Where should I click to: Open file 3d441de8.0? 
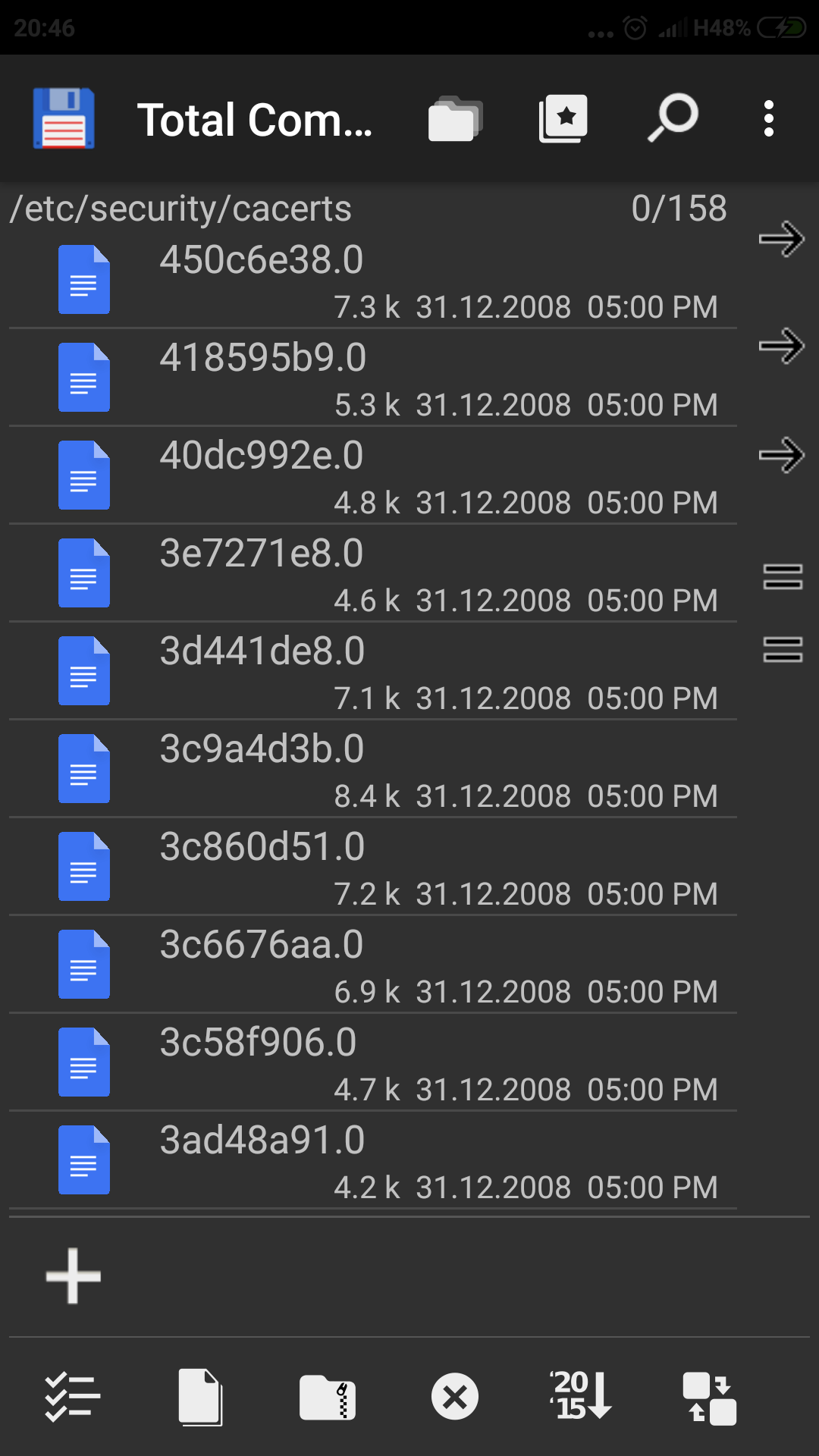point(372,671)
